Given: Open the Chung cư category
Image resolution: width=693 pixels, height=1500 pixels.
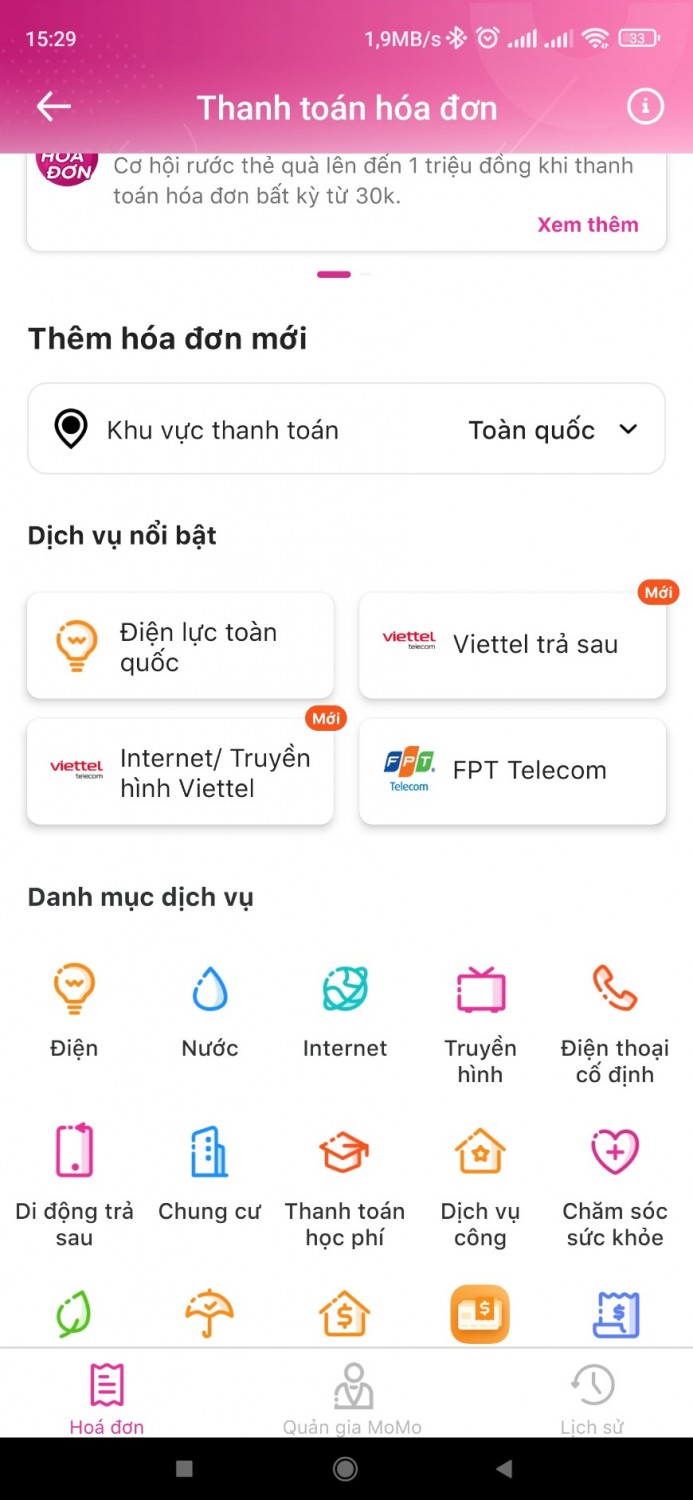Looking at the screenshot, I should point(210,1170).
